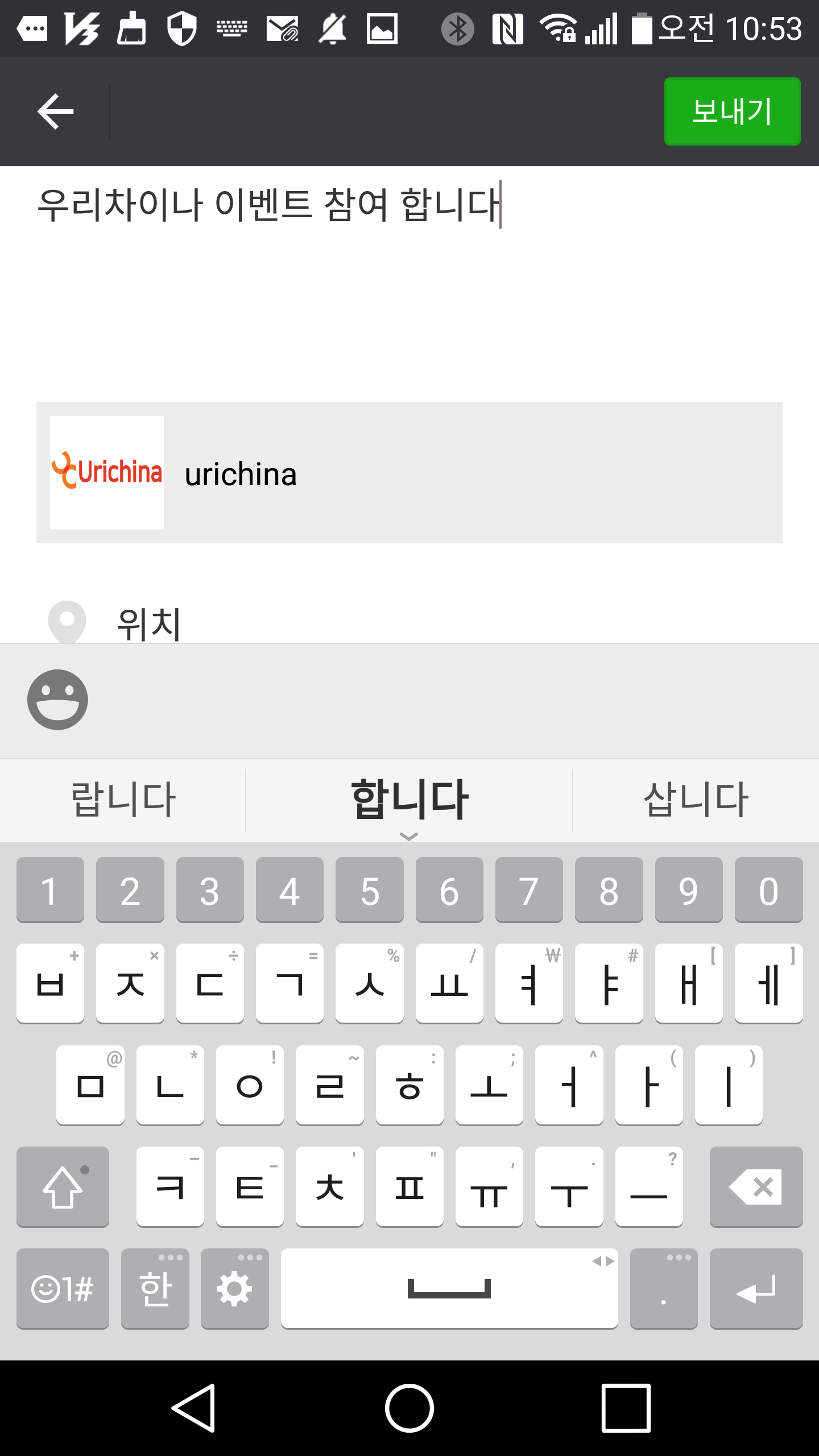819x1456 pixels.
Task: Switch keyboard language with 한 key
Action: (x=155, y=1289)
